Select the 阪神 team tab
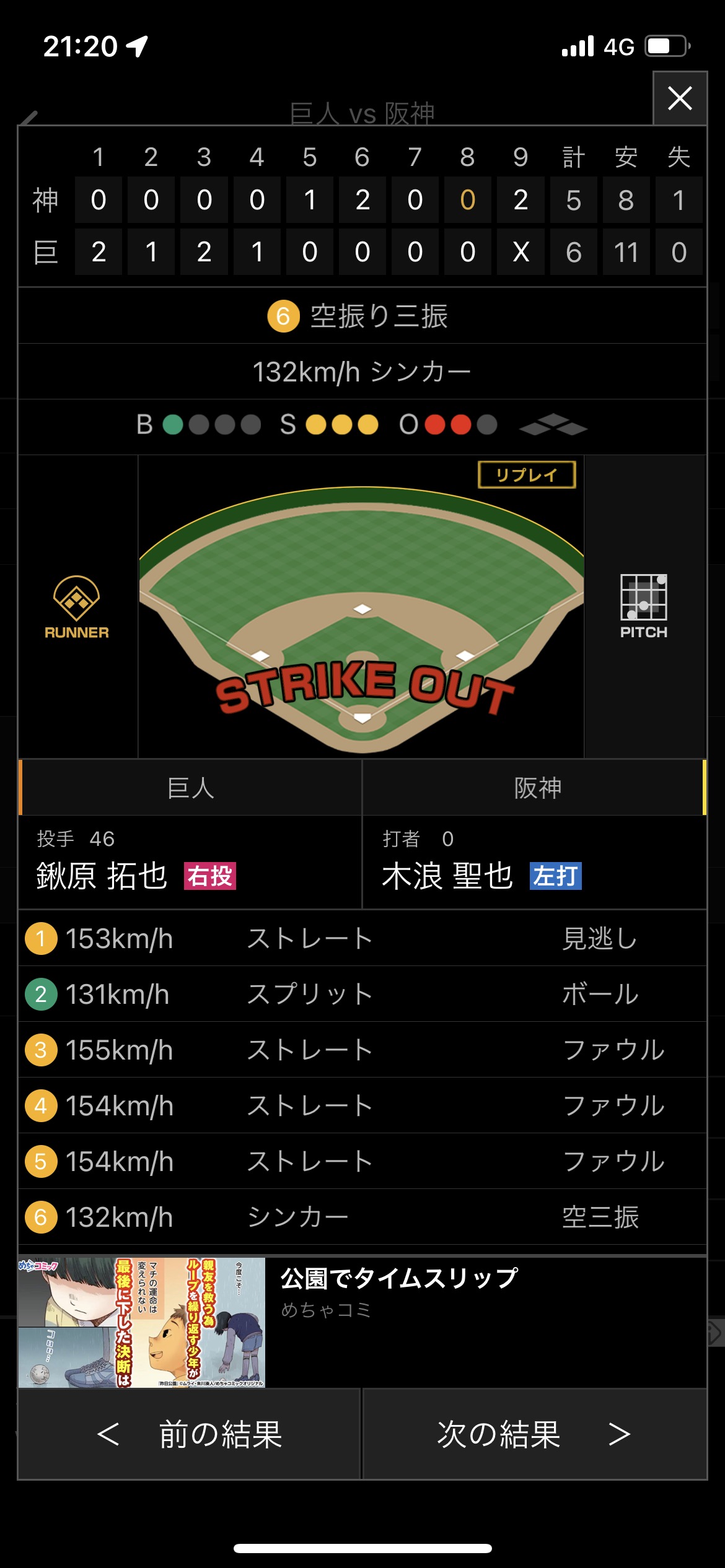The width and height of the screenshot is (725, 1568). coord(537,788)
